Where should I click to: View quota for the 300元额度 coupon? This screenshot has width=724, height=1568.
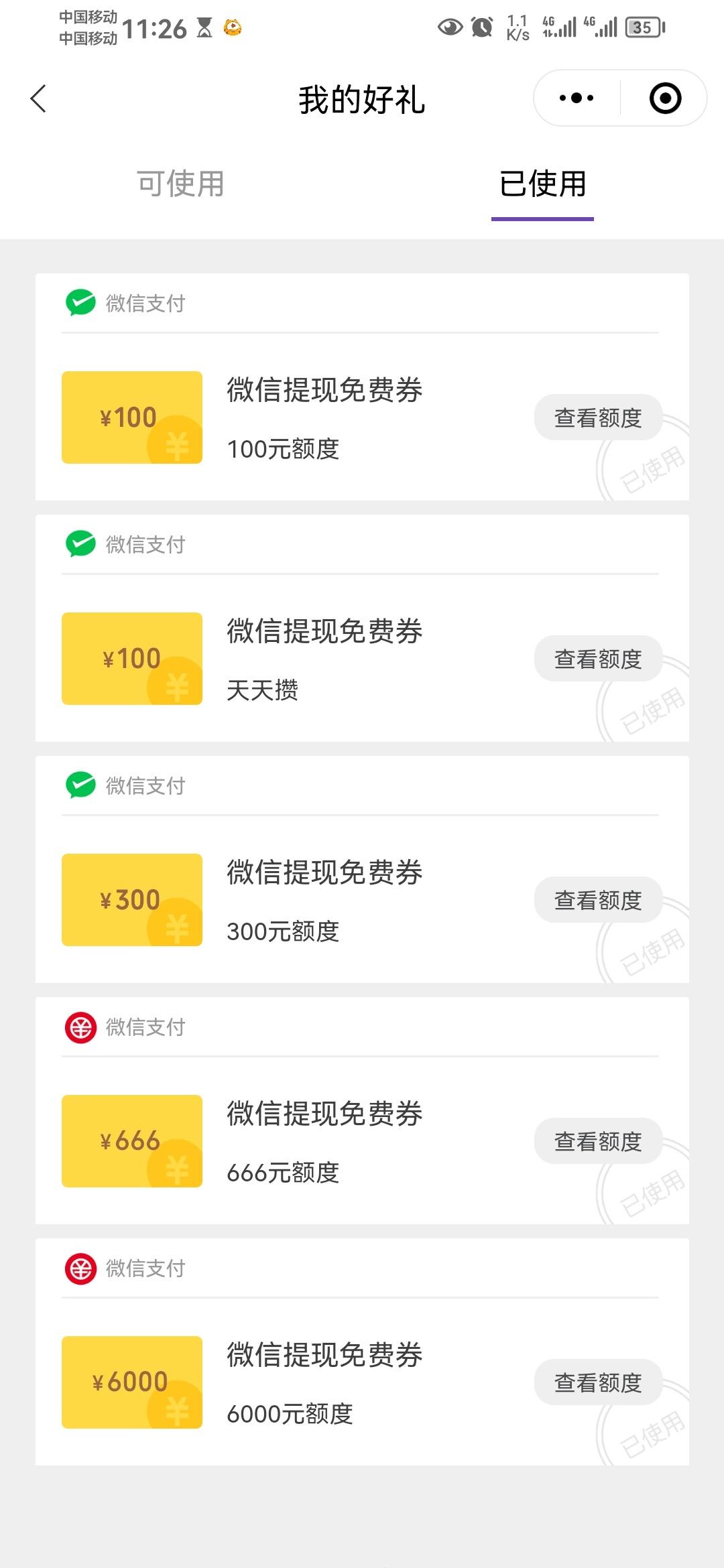click(x=598, y=900)
